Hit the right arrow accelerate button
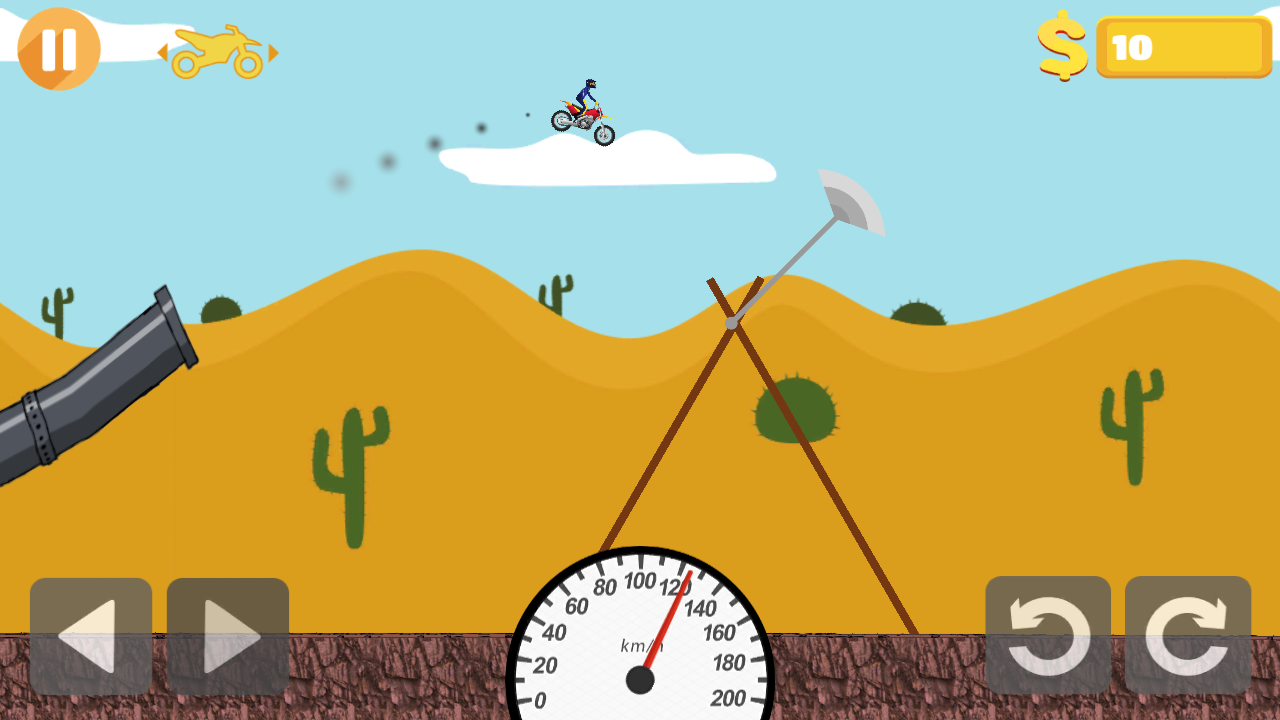The width and height of the screenshot is (1280, 720). coord(228,636)
